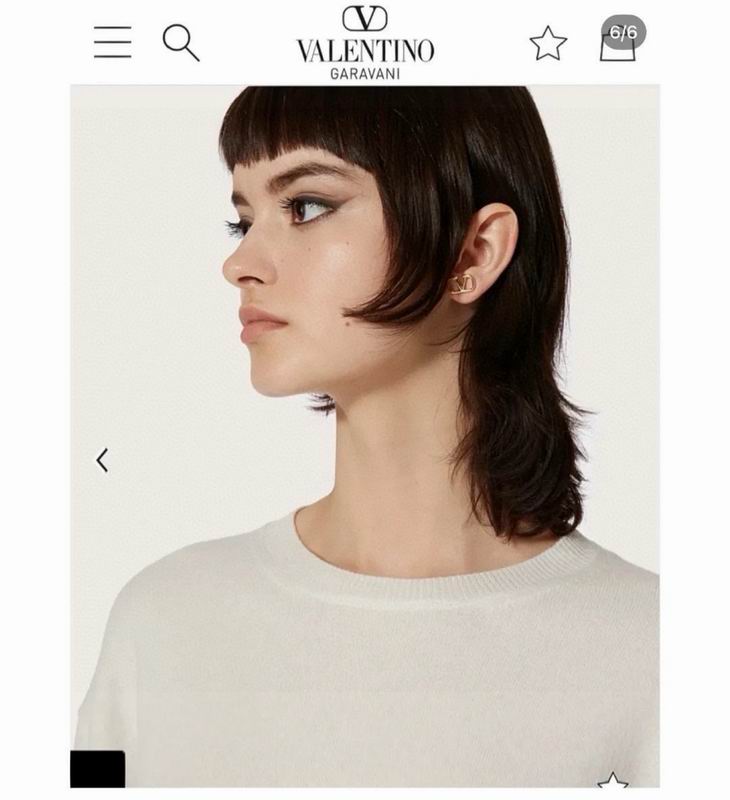Tap the magnifying glass to start searching
Screen dimensions: 730x800
tap(181, 43)
